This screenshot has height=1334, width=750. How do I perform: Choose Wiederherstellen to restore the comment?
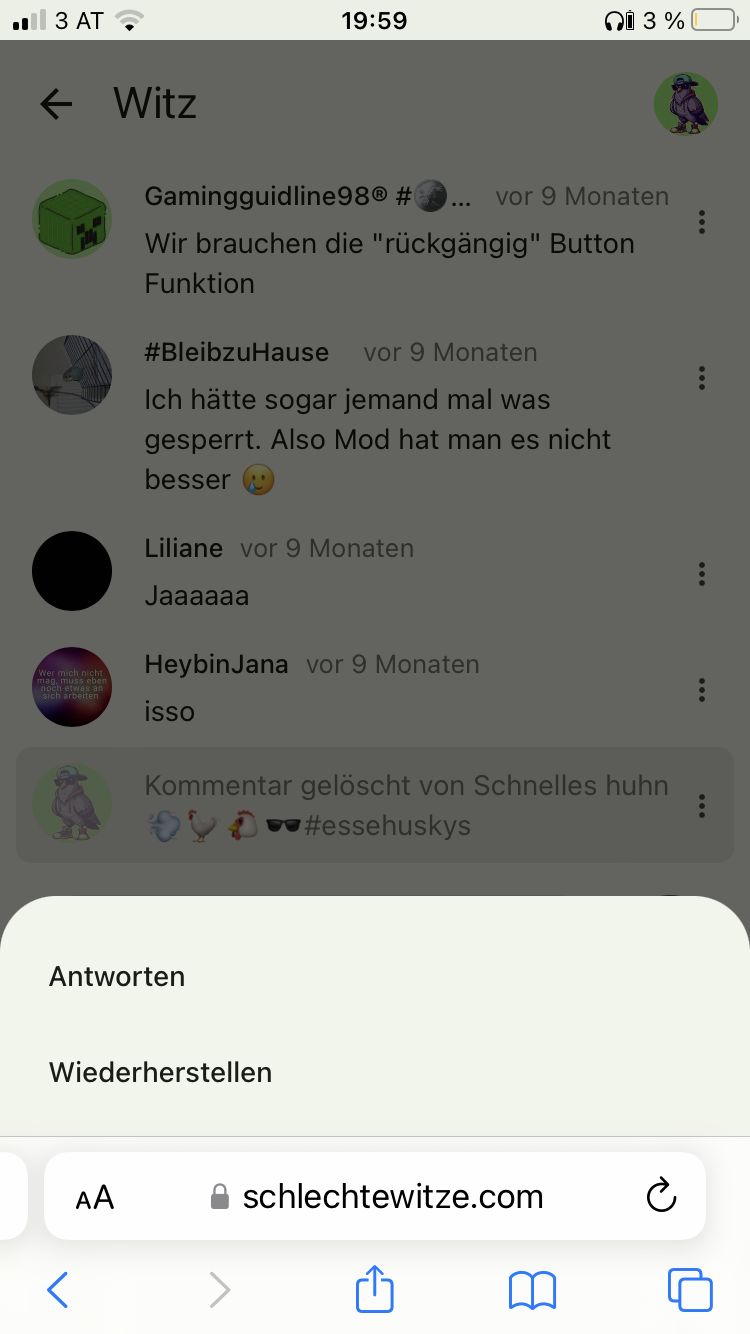point(160,1072)
